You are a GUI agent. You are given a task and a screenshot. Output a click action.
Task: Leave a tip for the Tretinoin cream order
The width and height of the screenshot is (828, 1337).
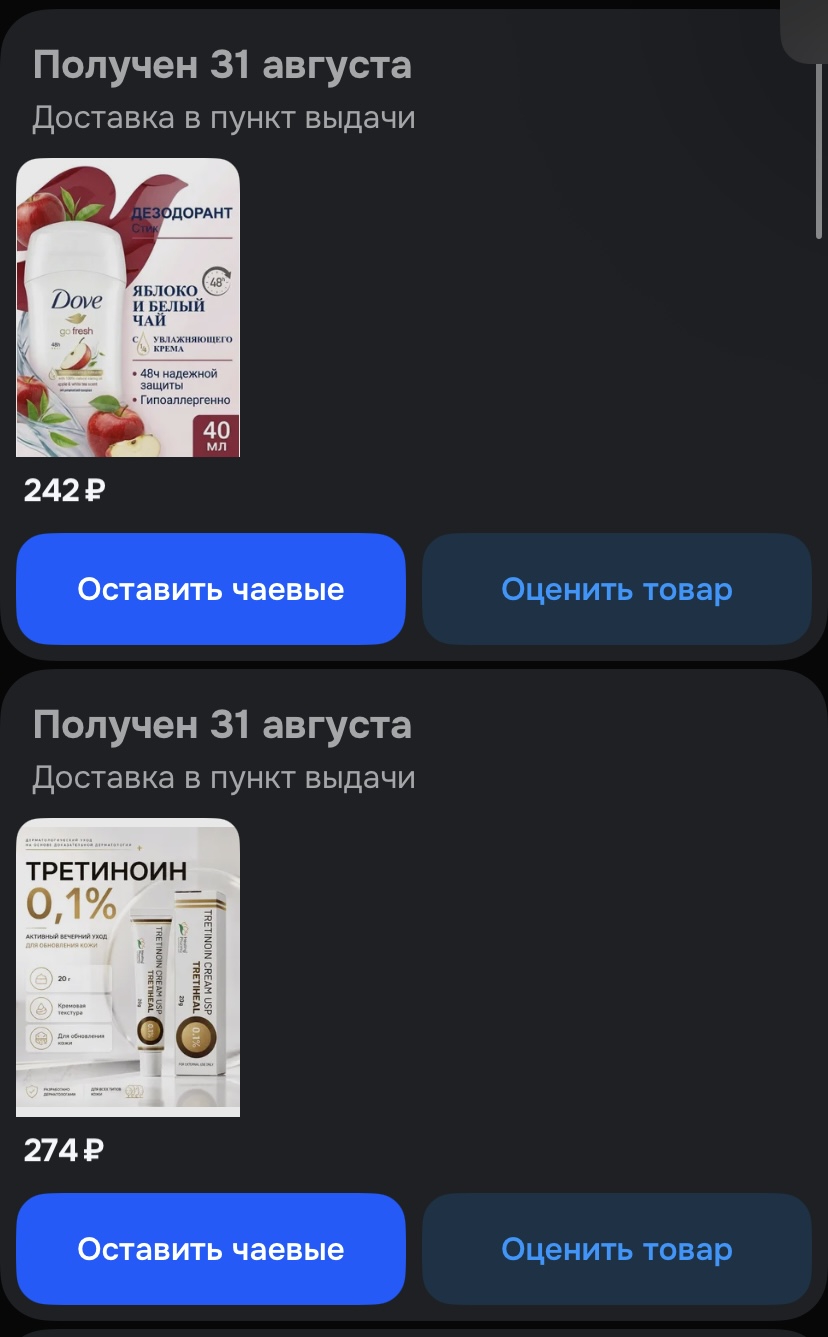click(211, 1249)
